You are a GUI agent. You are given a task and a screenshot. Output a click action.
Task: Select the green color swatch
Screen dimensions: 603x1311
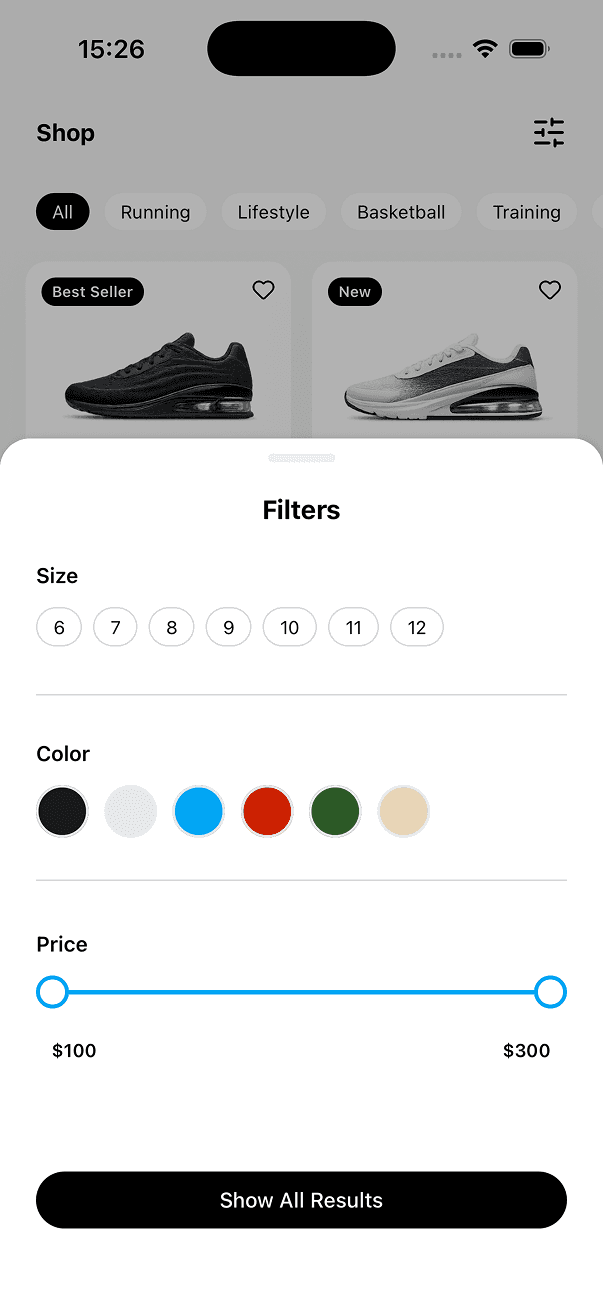(335, 811)
